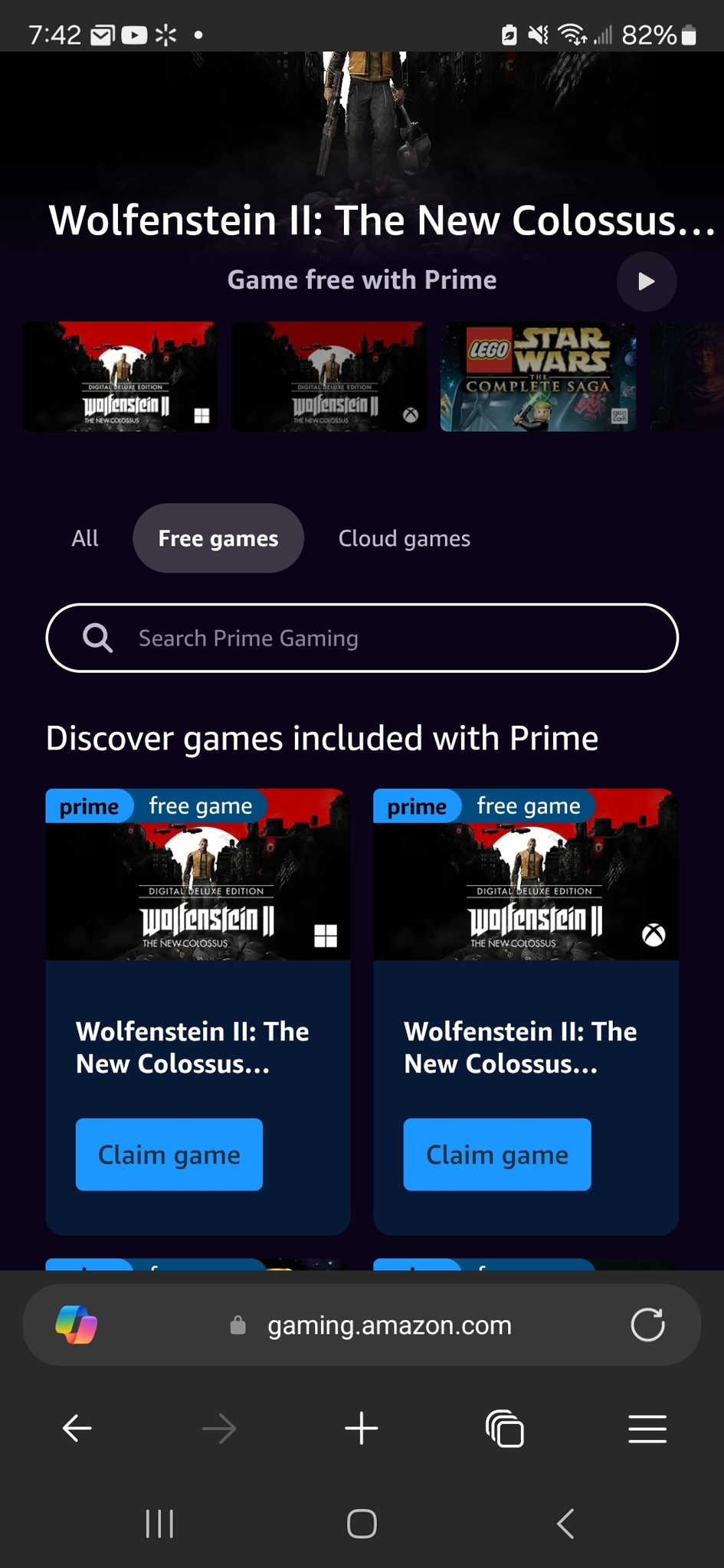Reload the current page
Image resolution: width=724 pixels, height=1568 pixels.
coord(647,1325)
